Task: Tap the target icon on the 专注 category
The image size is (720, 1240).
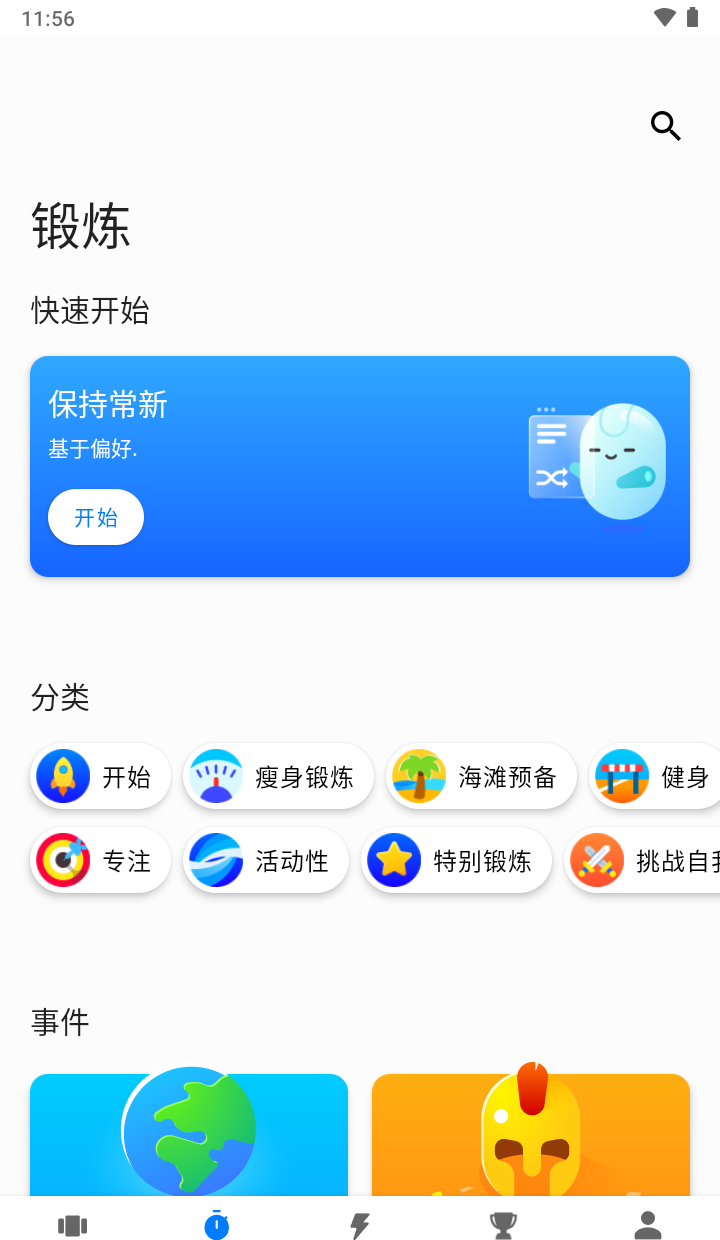Action: pyautogui.click(x=63, y=860)
